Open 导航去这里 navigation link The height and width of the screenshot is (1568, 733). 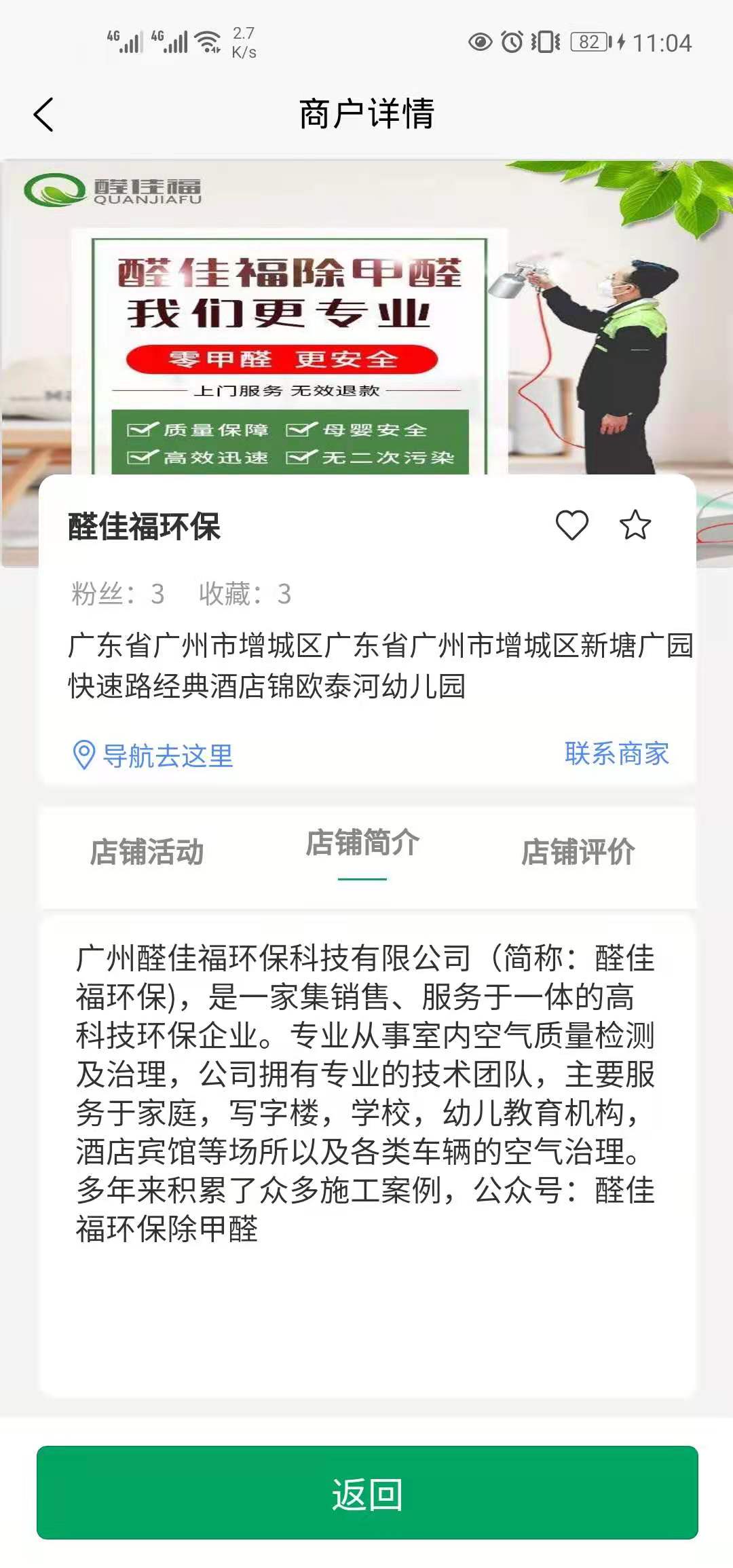click(x=153, y=755)
